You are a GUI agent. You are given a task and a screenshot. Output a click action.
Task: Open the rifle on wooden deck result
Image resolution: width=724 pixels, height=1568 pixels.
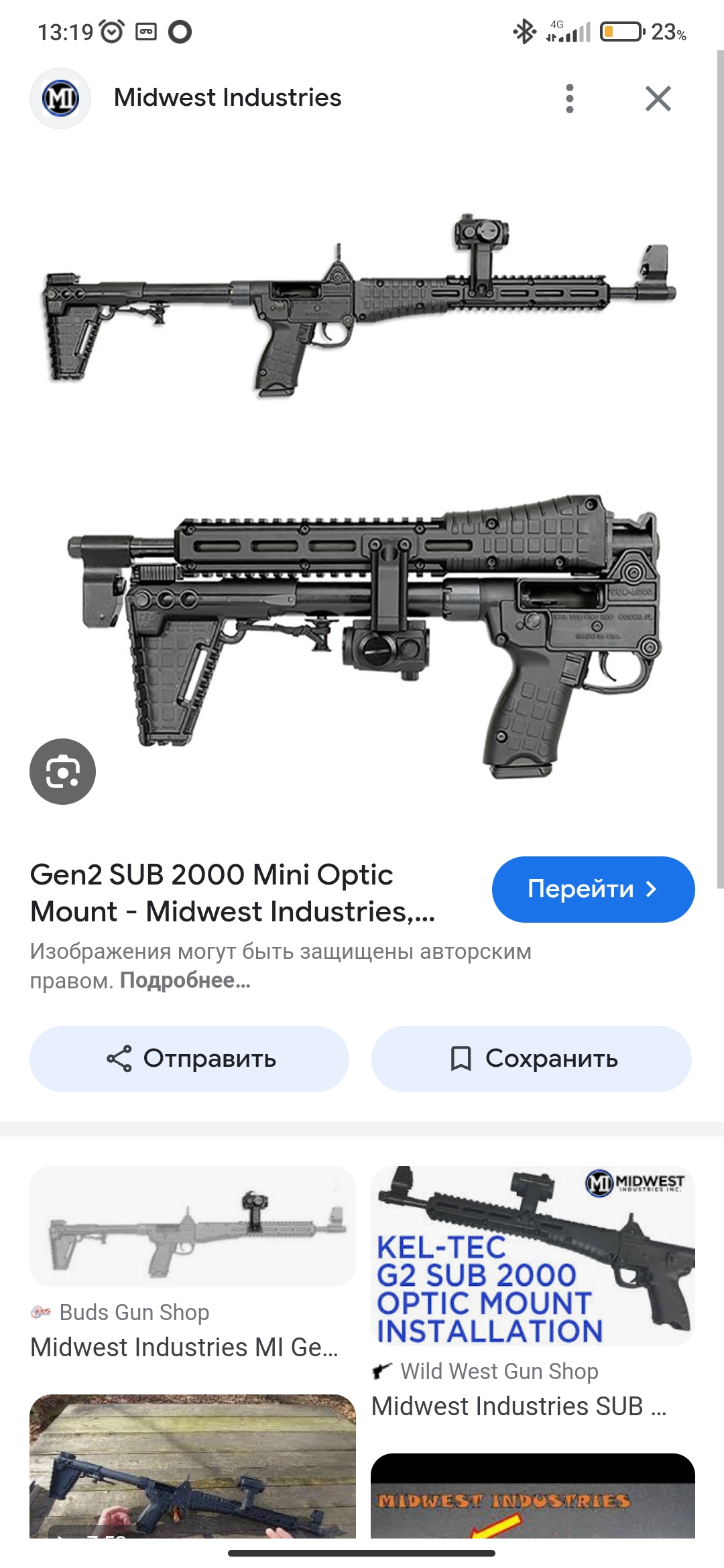click(x=192, y=1466)
